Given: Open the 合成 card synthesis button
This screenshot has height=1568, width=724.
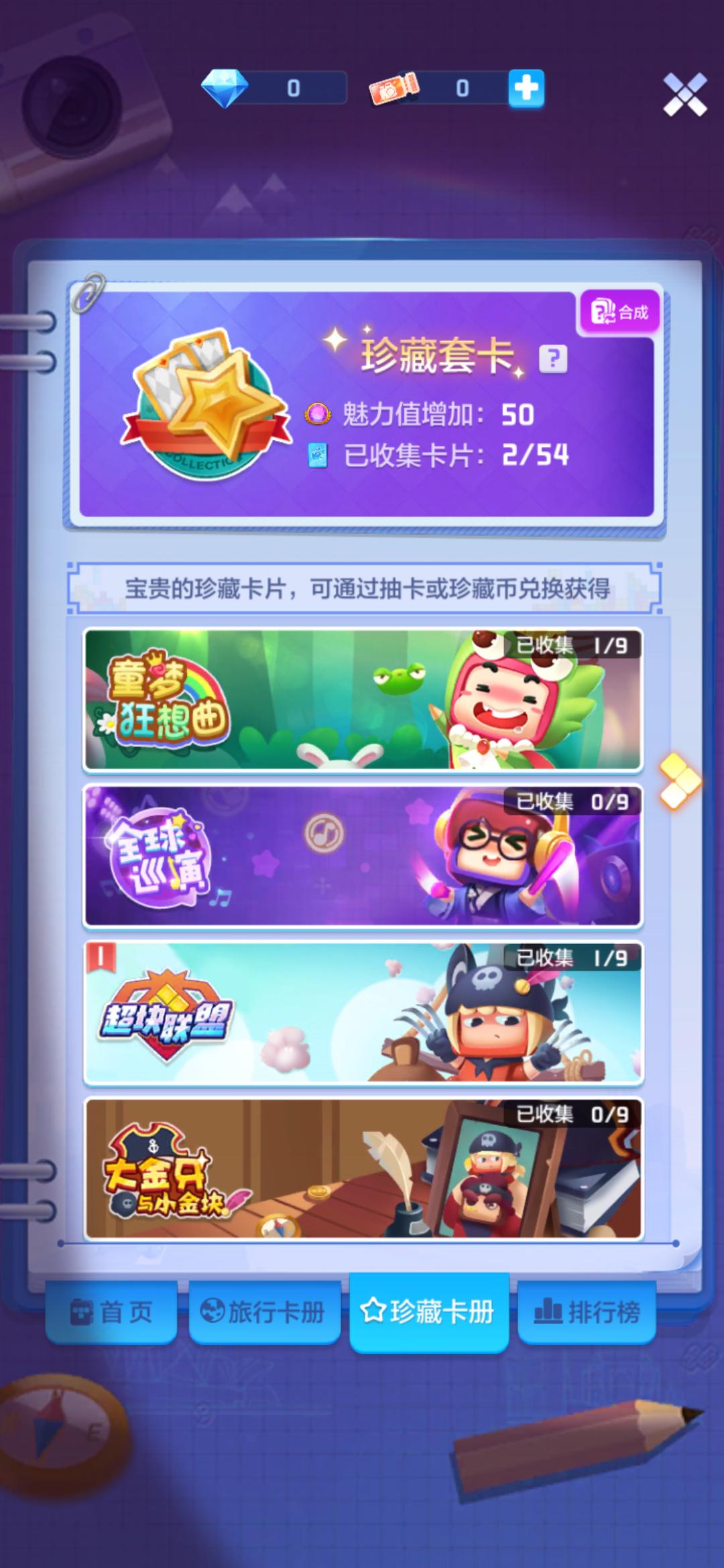Looking at the screenshot, I should (619, 312).
